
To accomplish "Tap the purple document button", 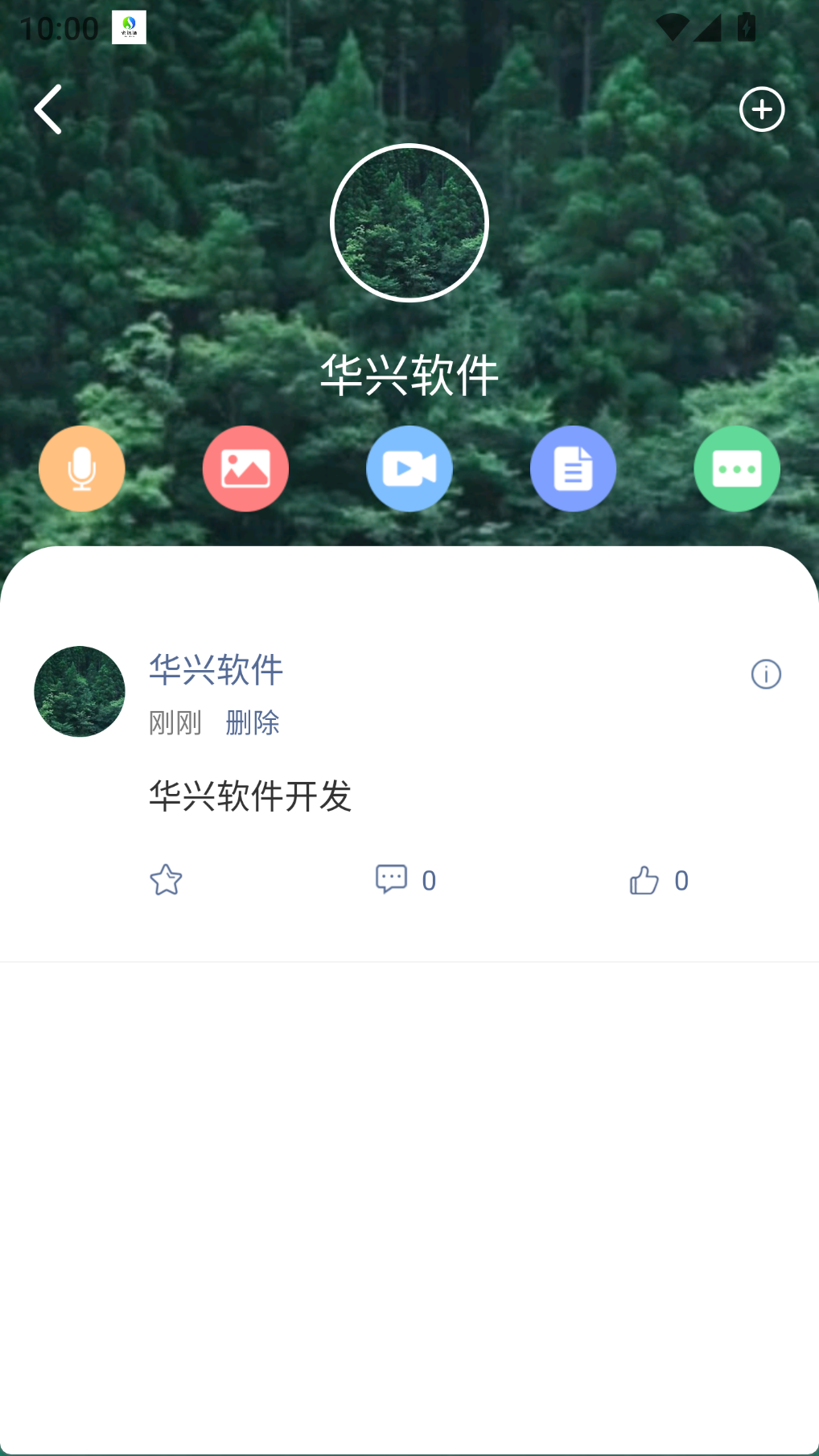I will coord(574,469).
